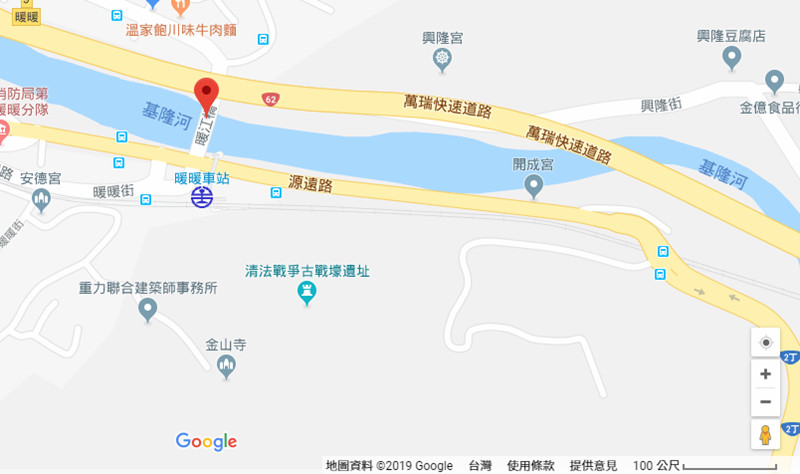Screen dimensions: 800x474
Task: Open 金億食品 place marker
Action: [774, 81]
